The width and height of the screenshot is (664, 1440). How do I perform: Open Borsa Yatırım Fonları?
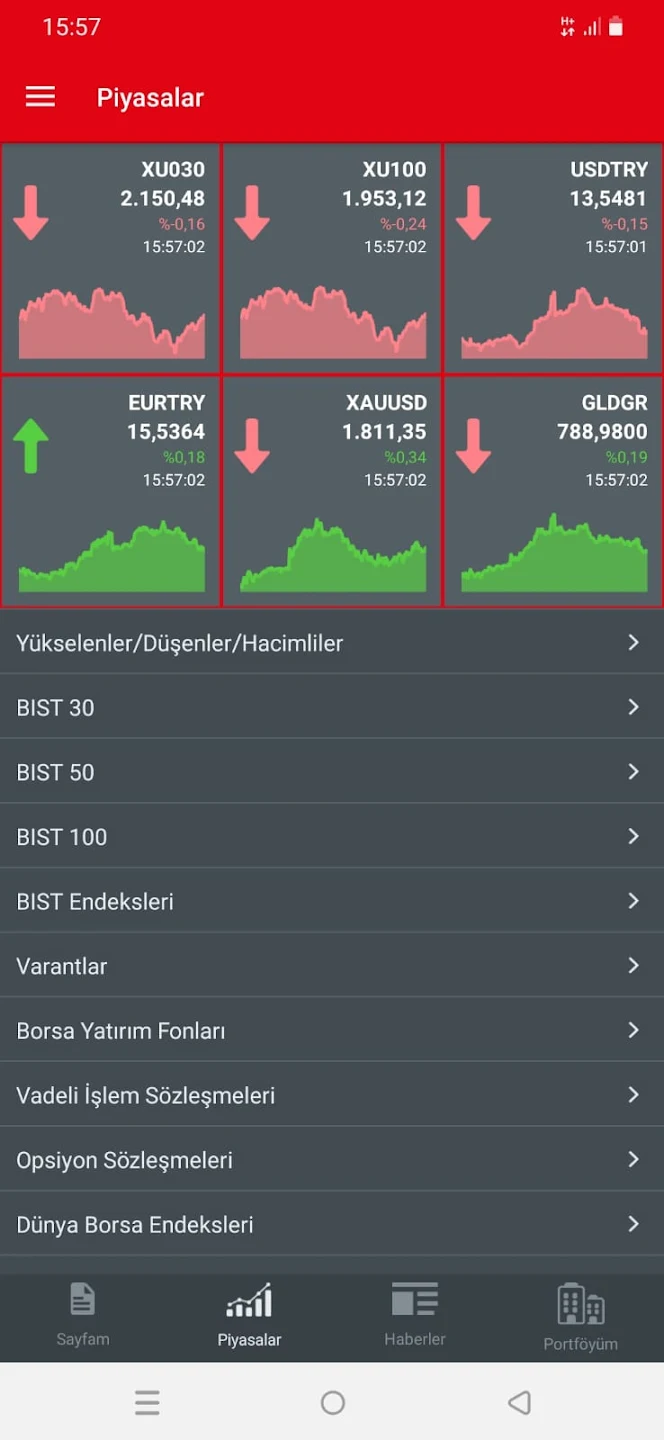coord(332,1031)
